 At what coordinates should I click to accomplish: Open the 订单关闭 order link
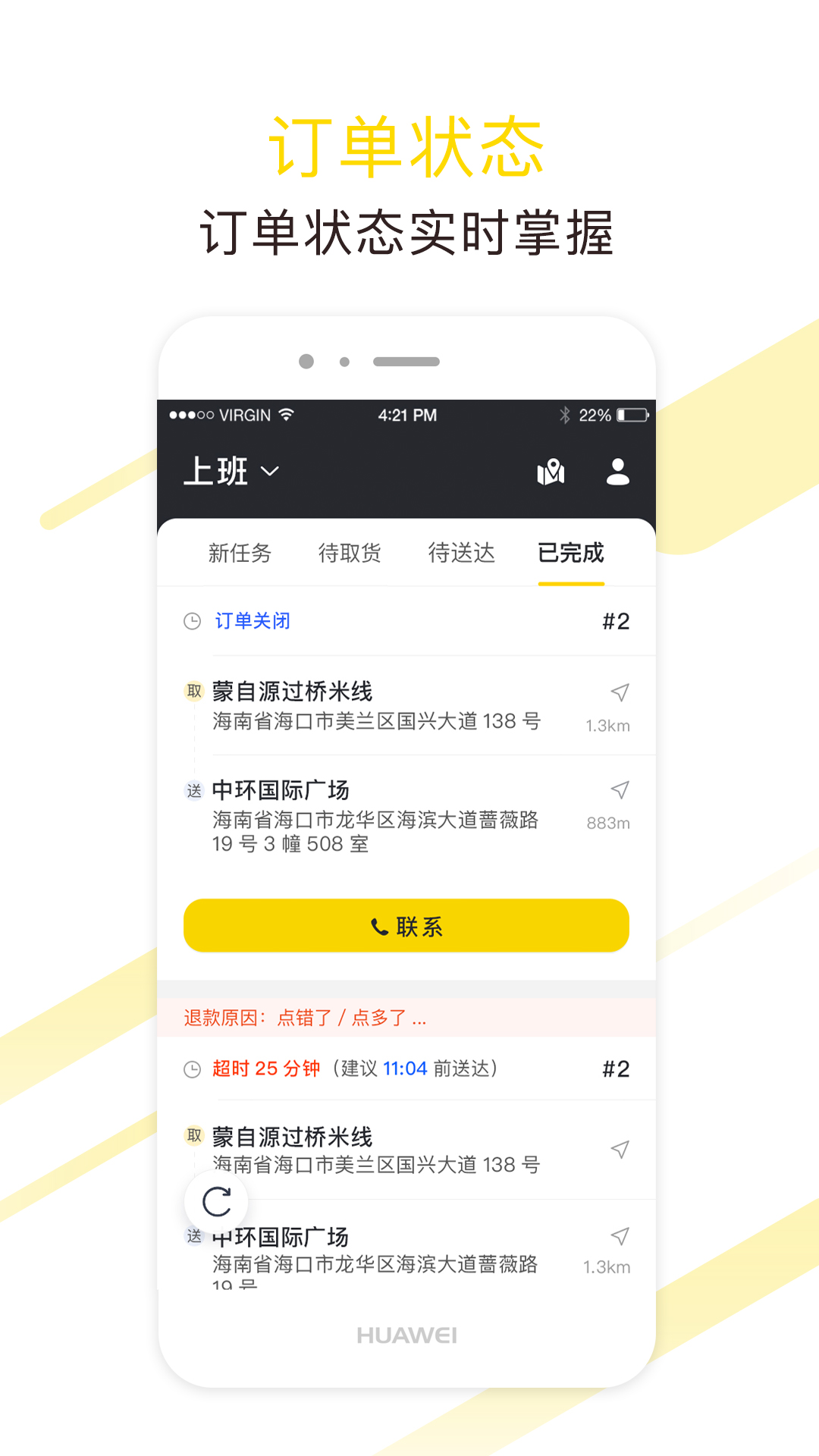coord(253,620)
